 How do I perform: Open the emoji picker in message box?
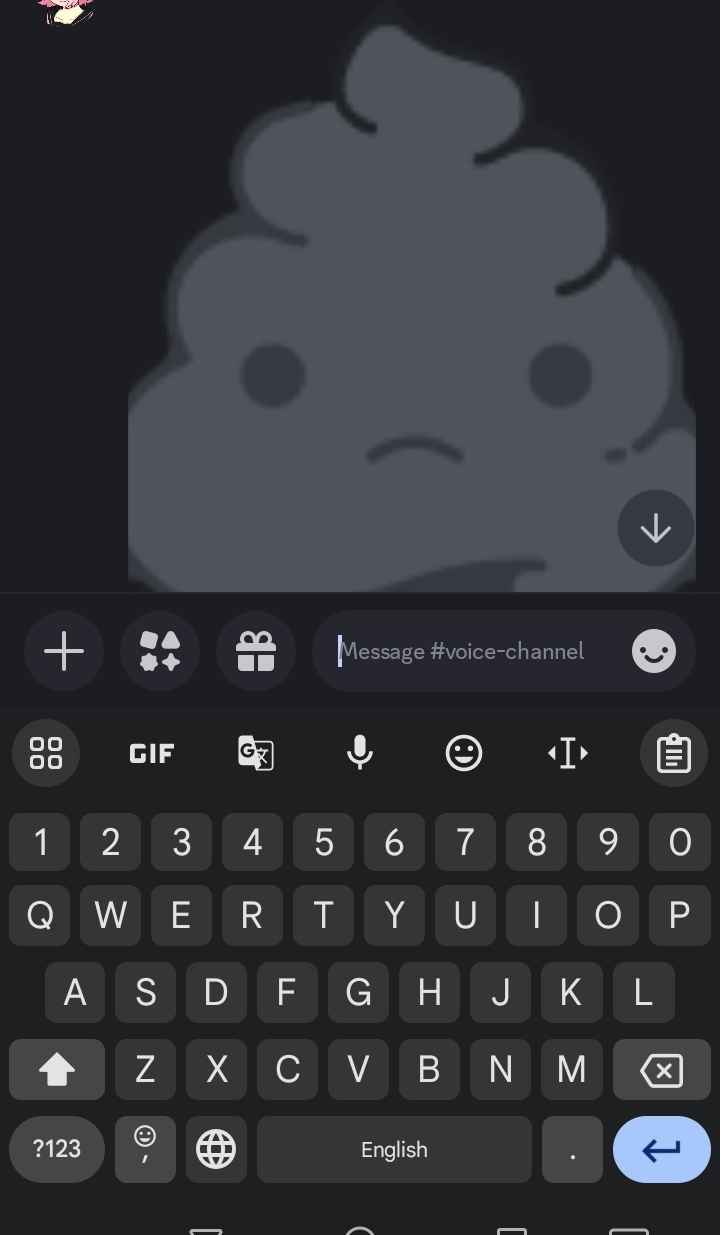[x=654, y=652]
